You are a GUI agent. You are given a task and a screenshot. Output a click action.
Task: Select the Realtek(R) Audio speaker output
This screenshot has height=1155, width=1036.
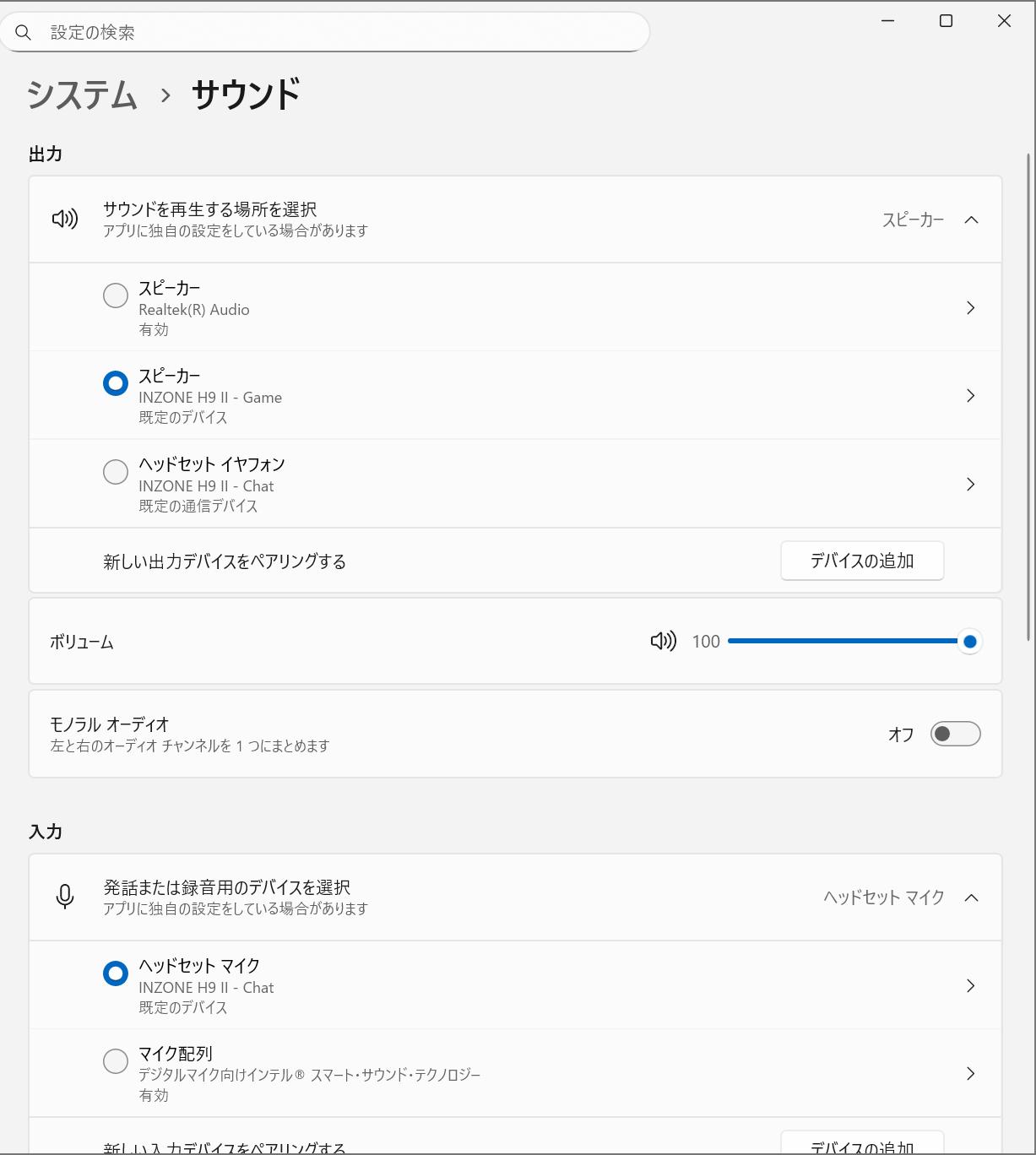pyautogui.click(x=116, y=296)
